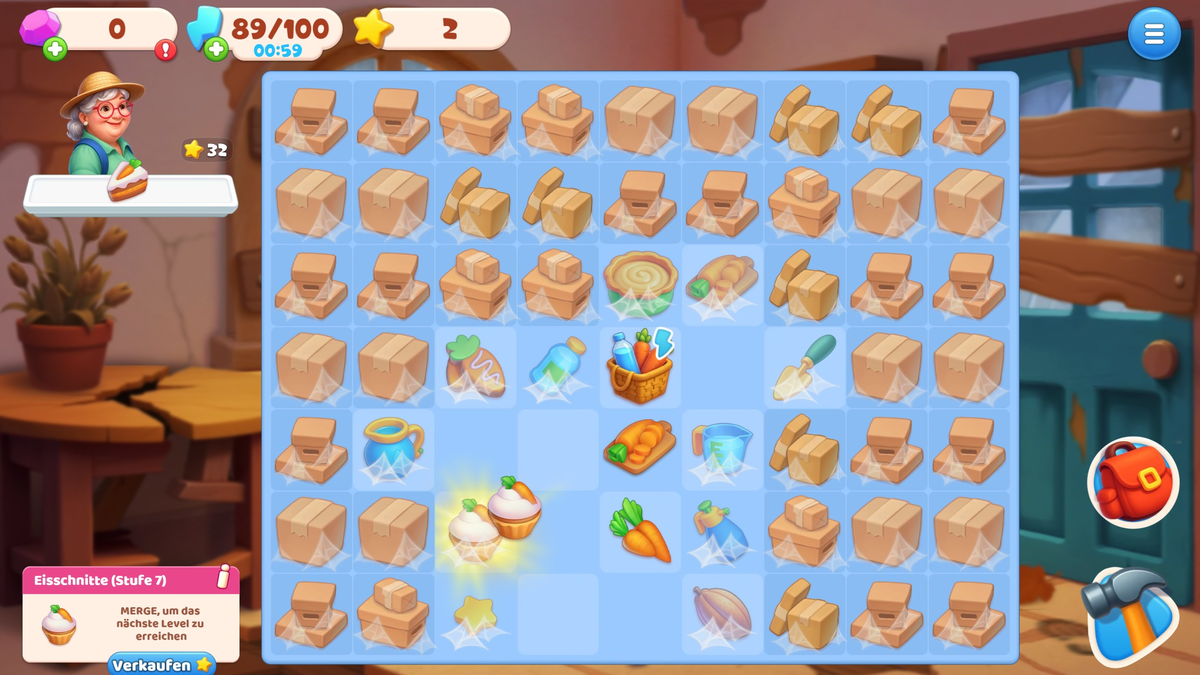Tap the red alert icon beside gems
Viewport: 1200px width, 675px height.
(166, 49)
